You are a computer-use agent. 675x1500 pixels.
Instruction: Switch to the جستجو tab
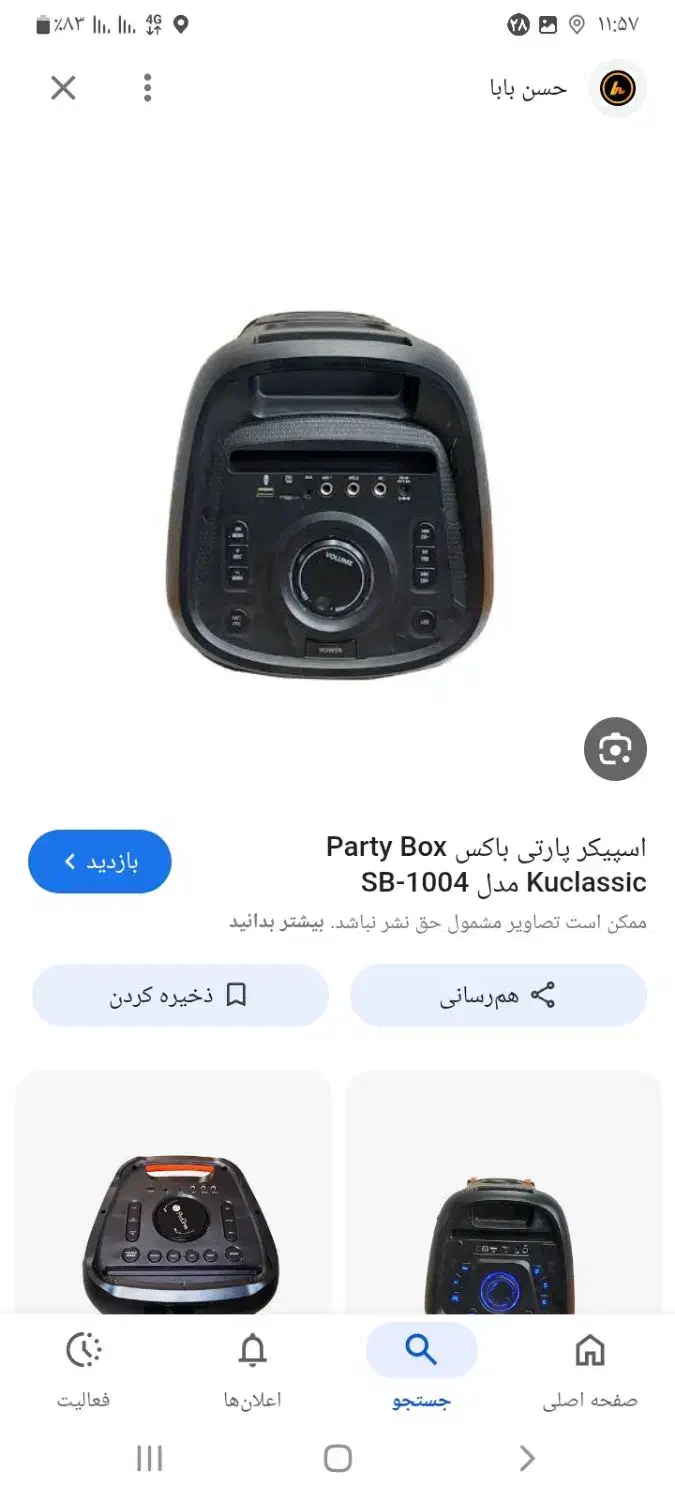[x=421, y=1370]
